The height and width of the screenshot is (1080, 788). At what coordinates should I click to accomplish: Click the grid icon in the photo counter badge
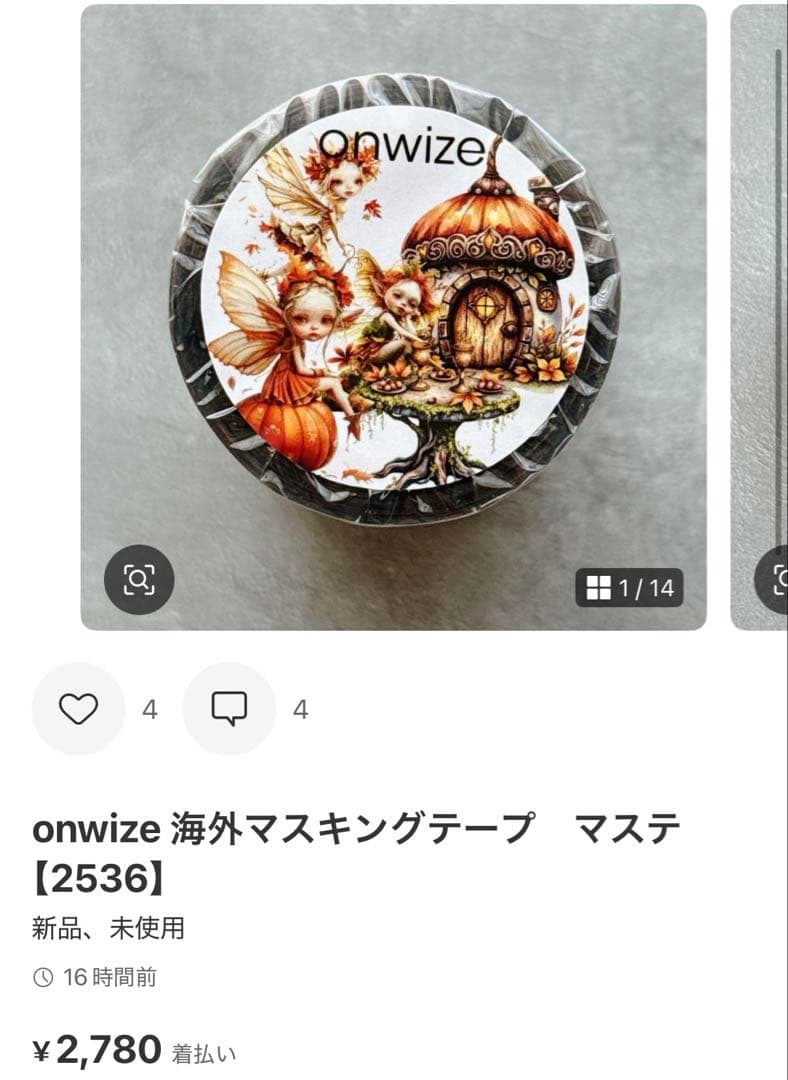[600, 589]
